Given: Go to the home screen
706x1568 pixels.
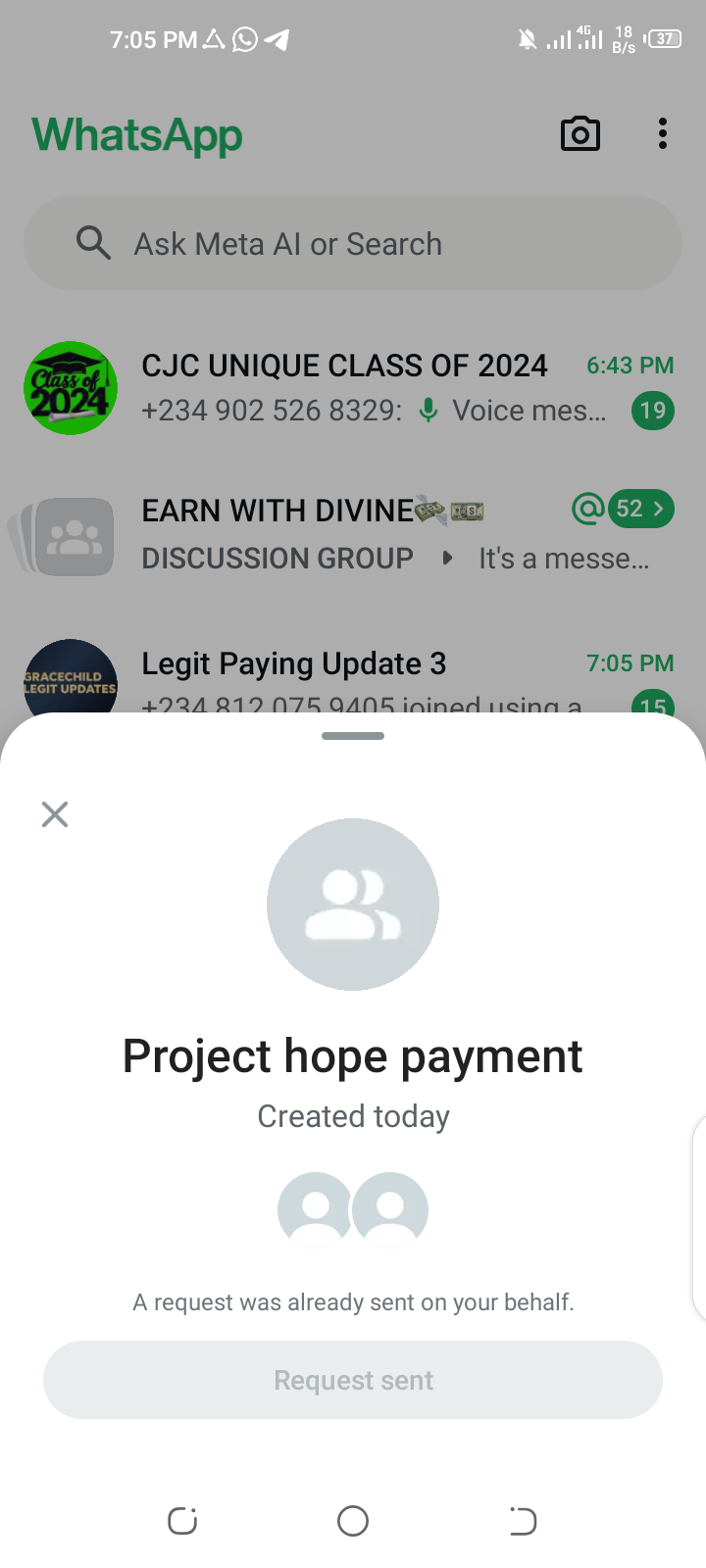Looking at the screenshot, I should [x=353, y=1521].
